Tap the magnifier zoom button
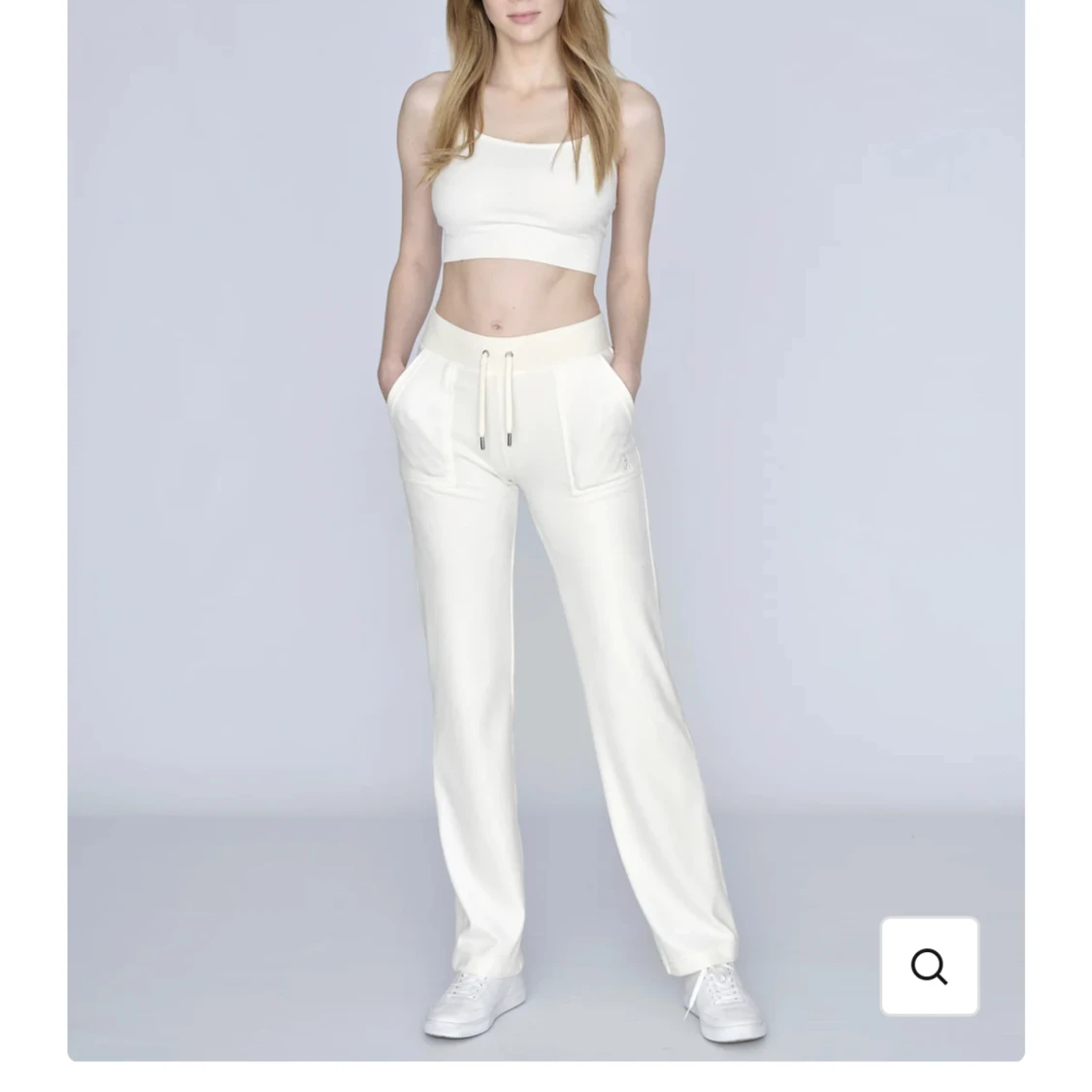 pos(929,966)
